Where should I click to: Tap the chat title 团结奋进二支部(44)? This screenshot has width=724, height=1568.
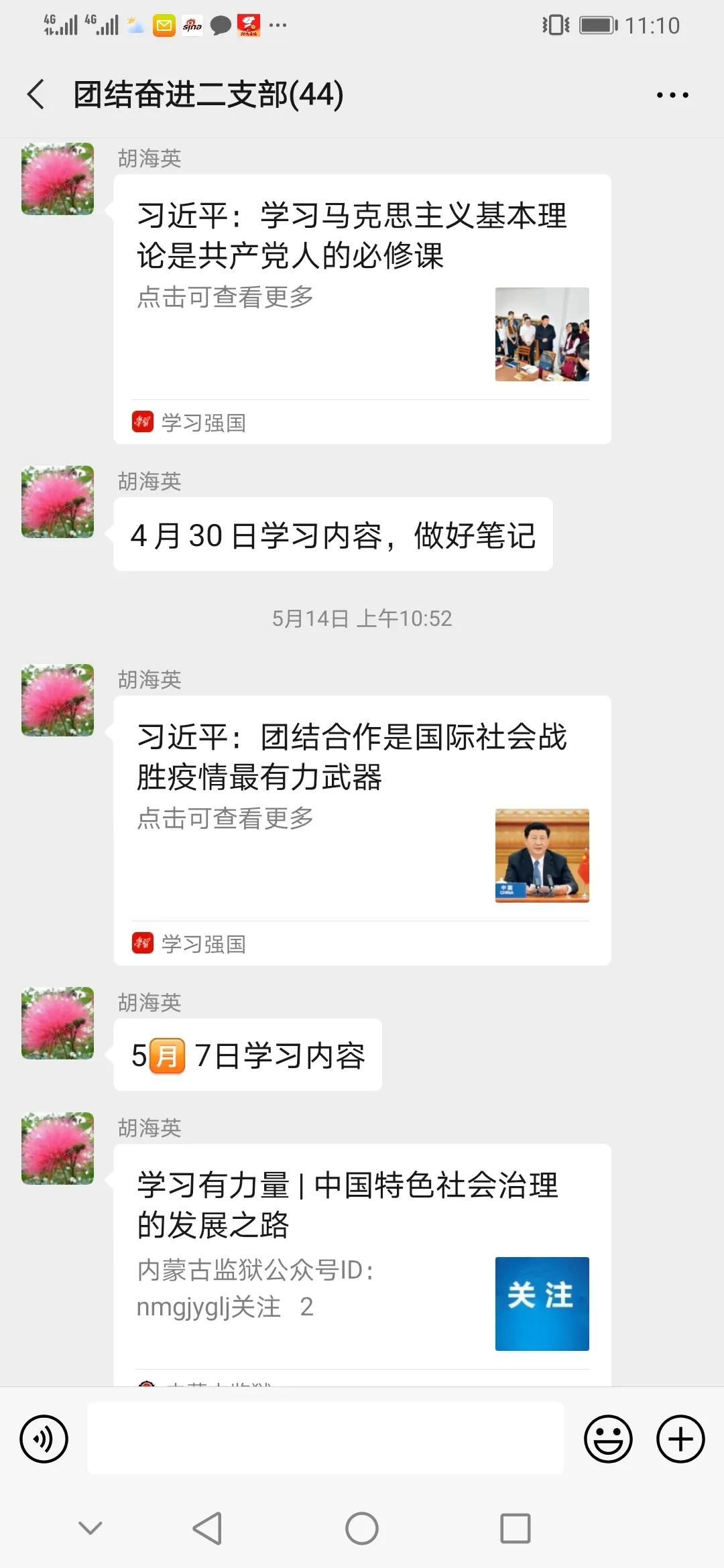click(208, 94)
